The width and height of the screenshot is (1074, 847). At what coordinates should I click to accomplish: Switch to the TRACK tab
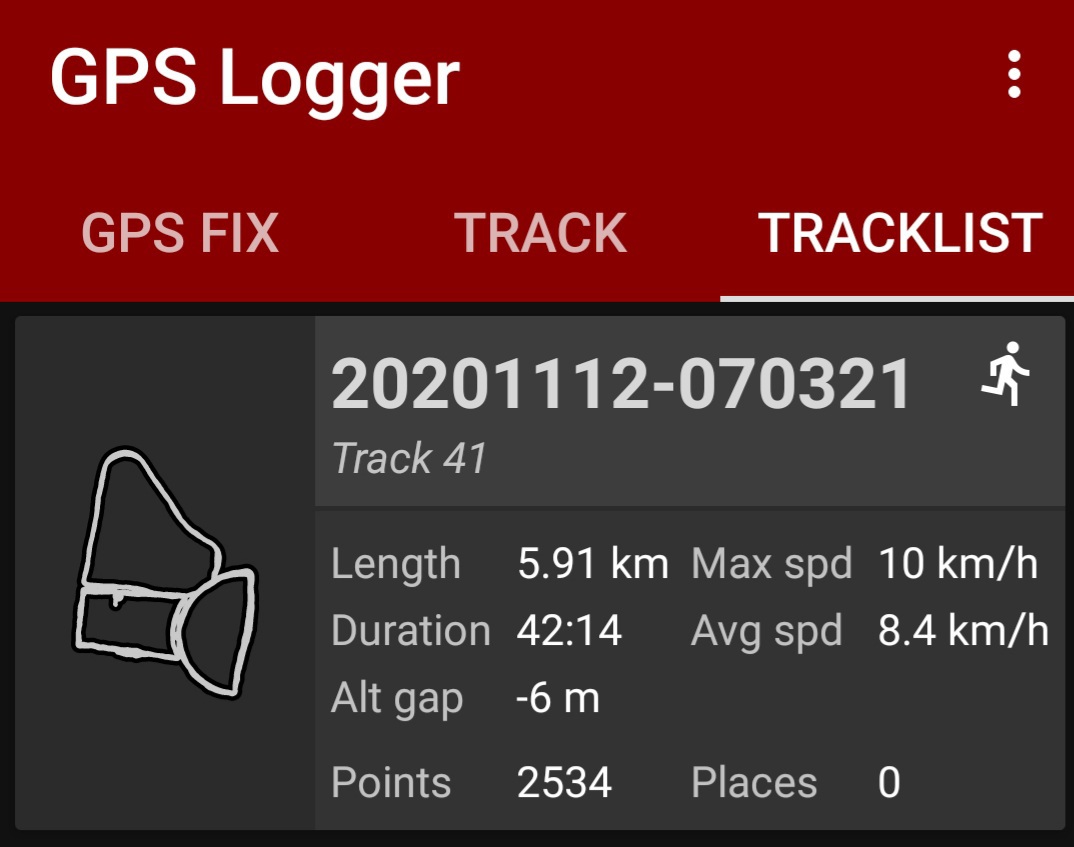point(540,233)
